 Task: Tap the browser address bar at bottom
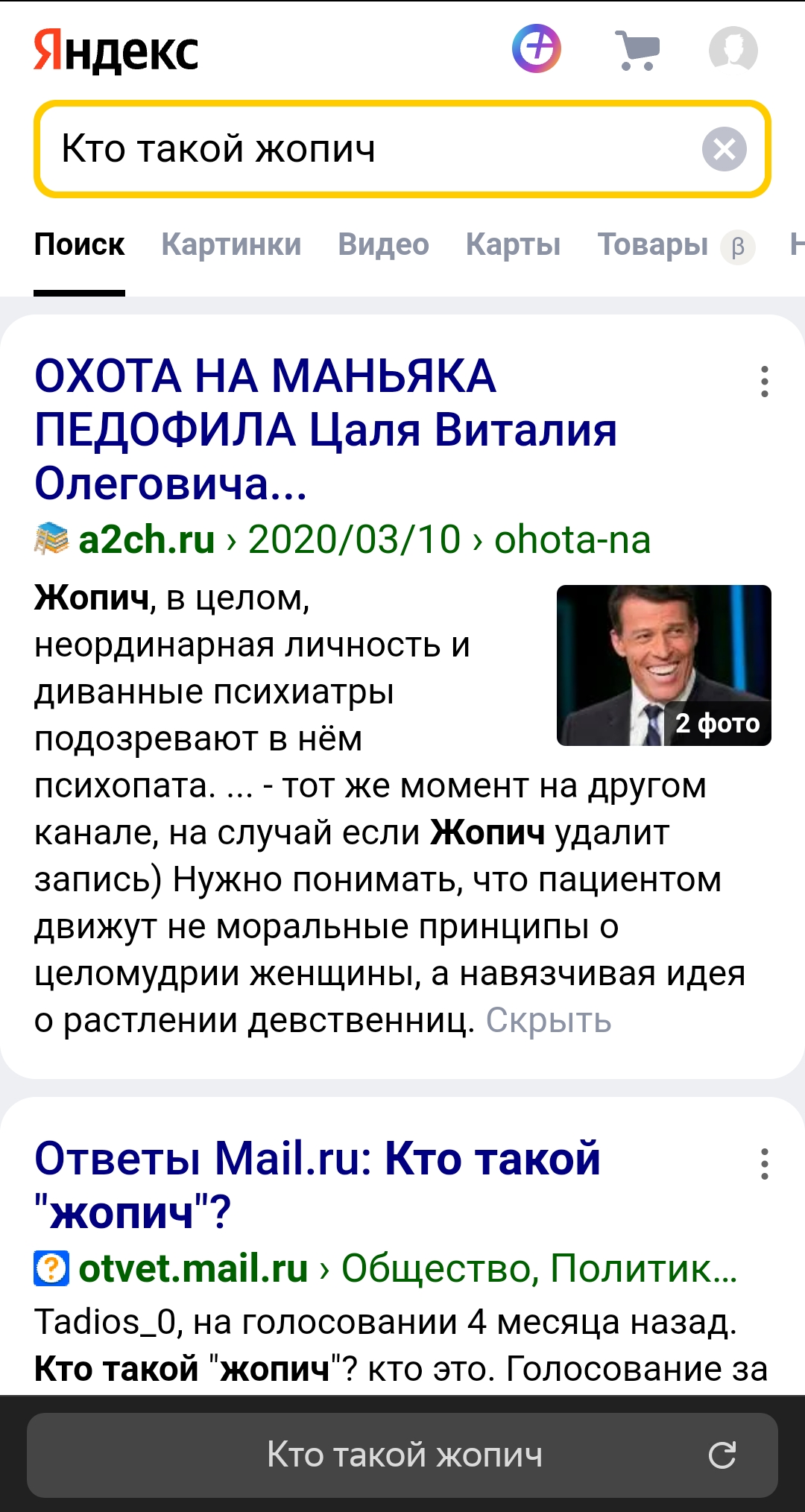402,1455
